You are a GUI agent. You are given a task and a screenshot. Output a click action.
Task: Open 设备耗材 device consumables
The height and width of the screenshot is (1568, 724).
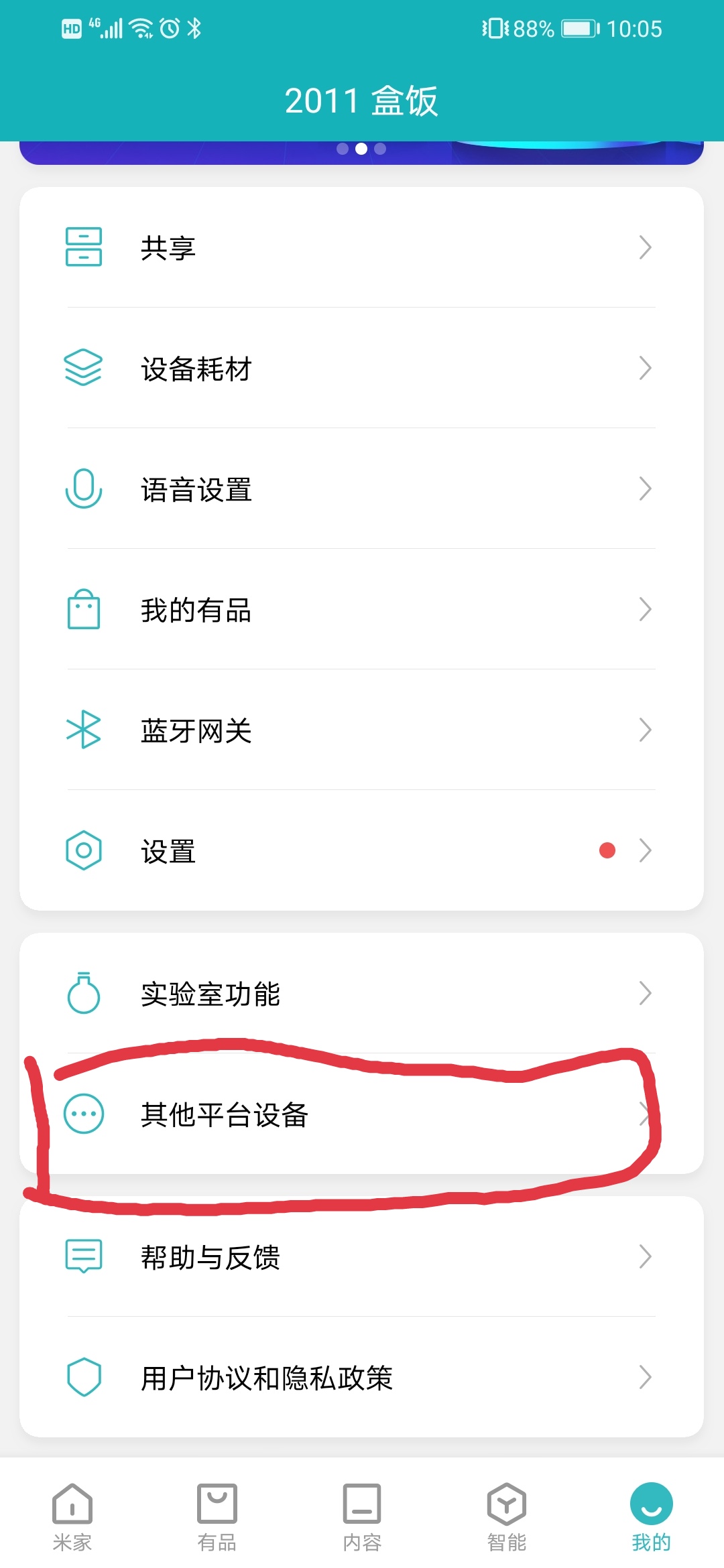tap(361, 368)
